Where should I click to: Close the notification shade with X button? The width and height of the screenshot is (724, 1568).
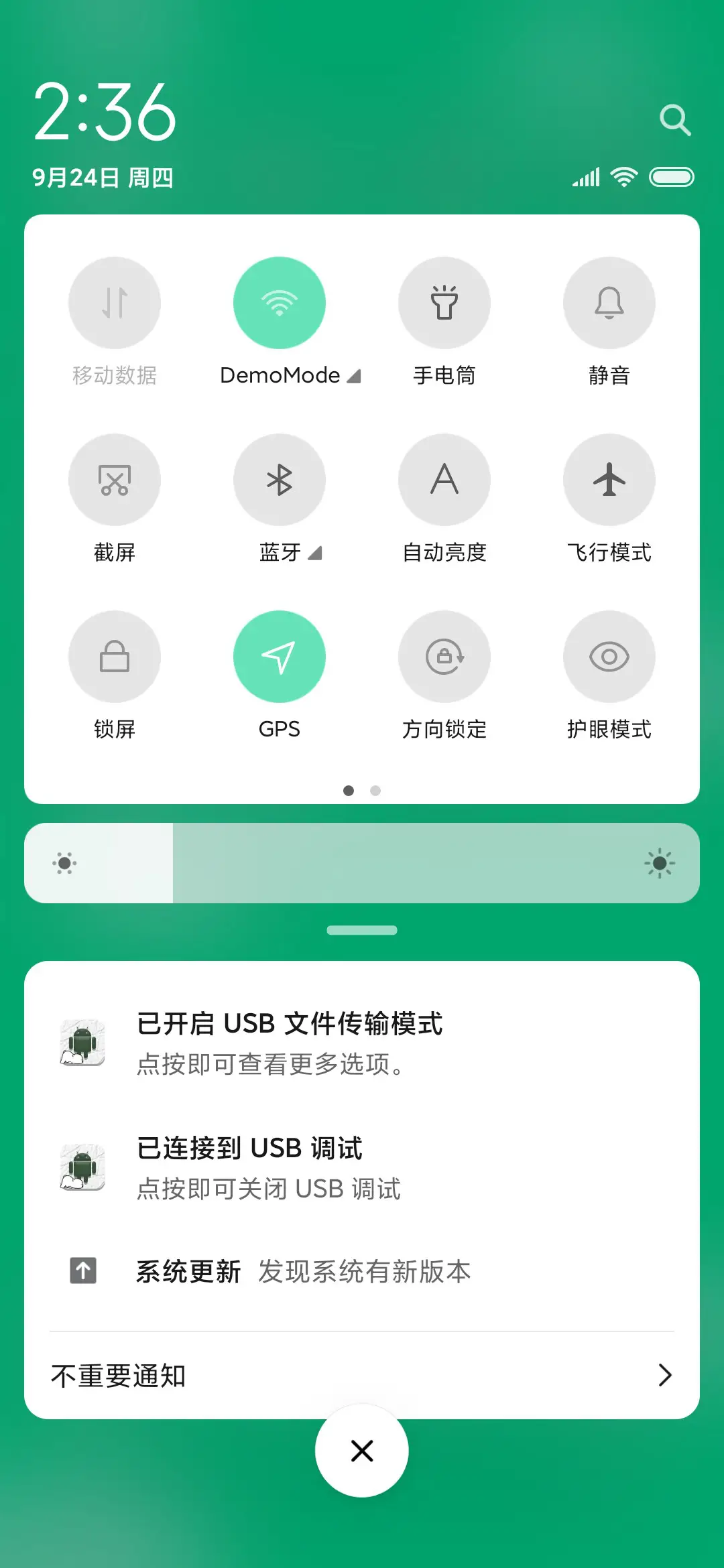coord(362,1449)
